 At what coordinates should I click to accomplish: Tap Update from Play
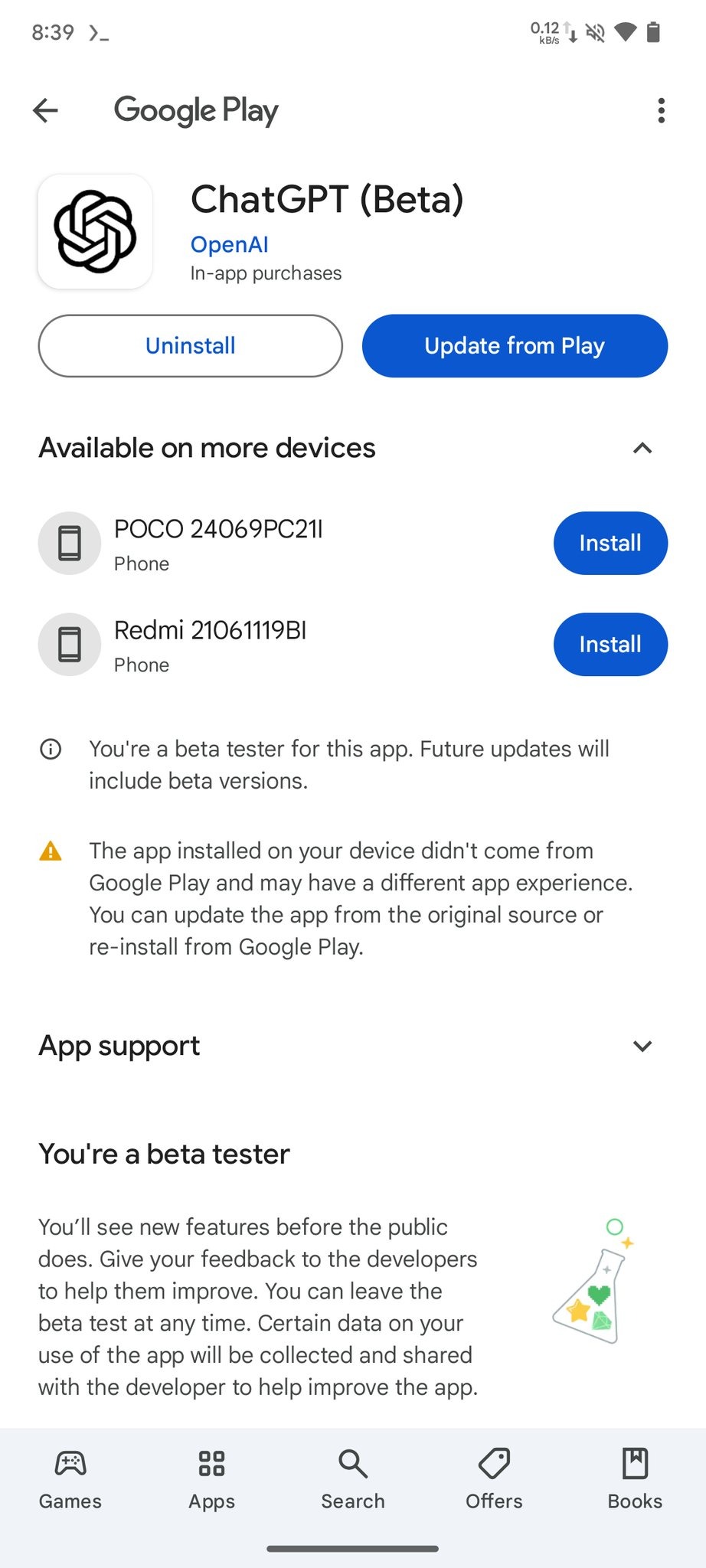[514, 345]
